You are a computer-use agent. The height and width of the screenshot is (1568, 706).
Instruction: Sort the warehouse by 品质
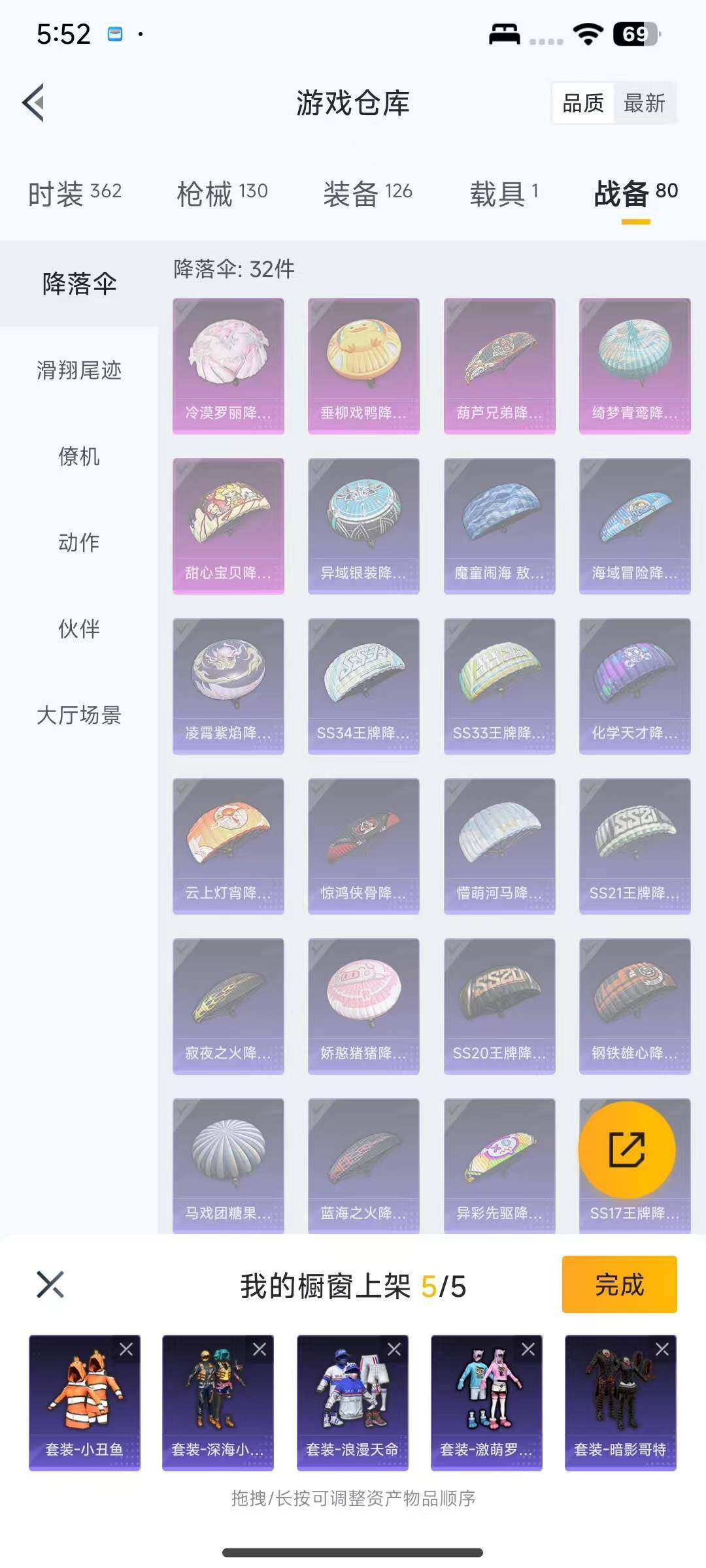coord(583,103)
